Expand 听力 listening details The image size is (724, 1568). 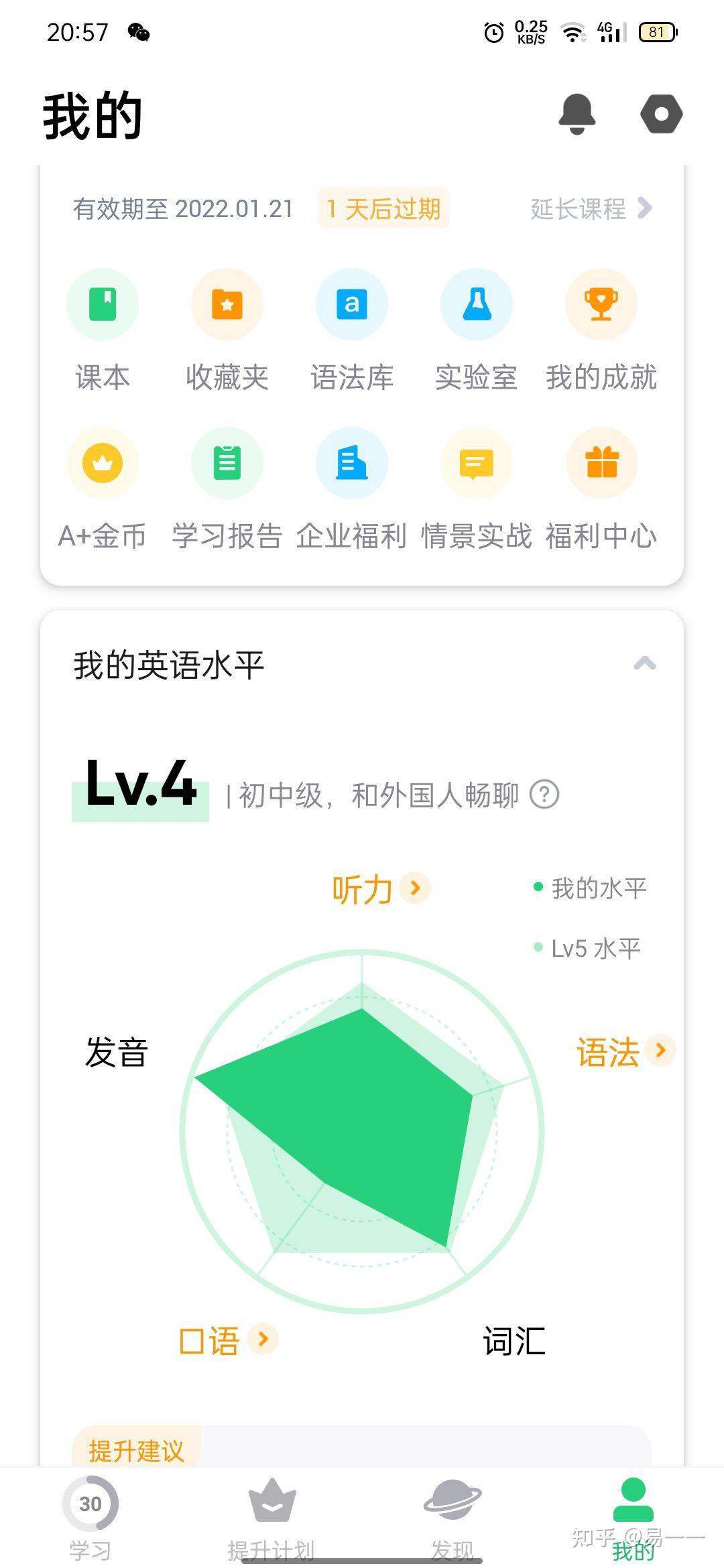[379, 887]
